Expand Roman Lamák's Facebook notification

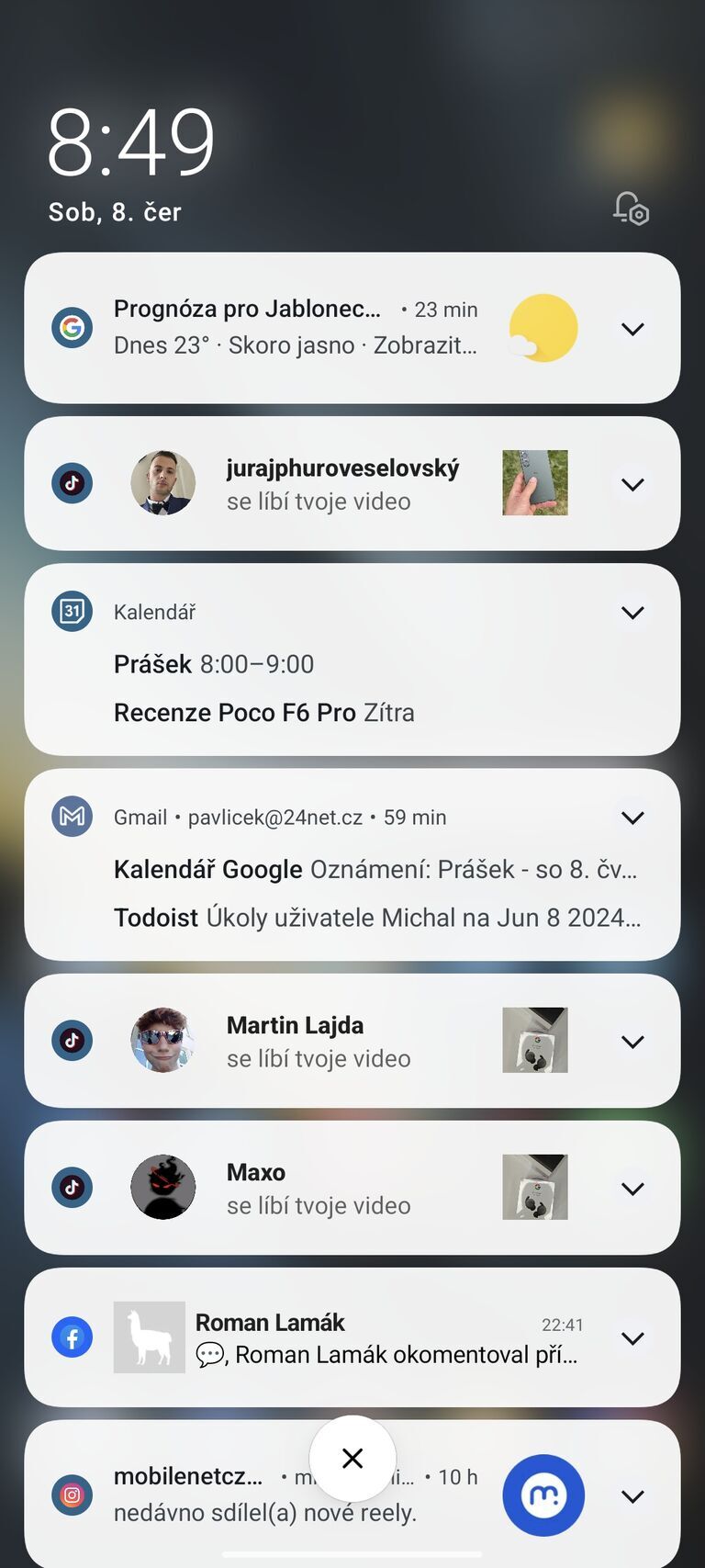(632, 1338)
